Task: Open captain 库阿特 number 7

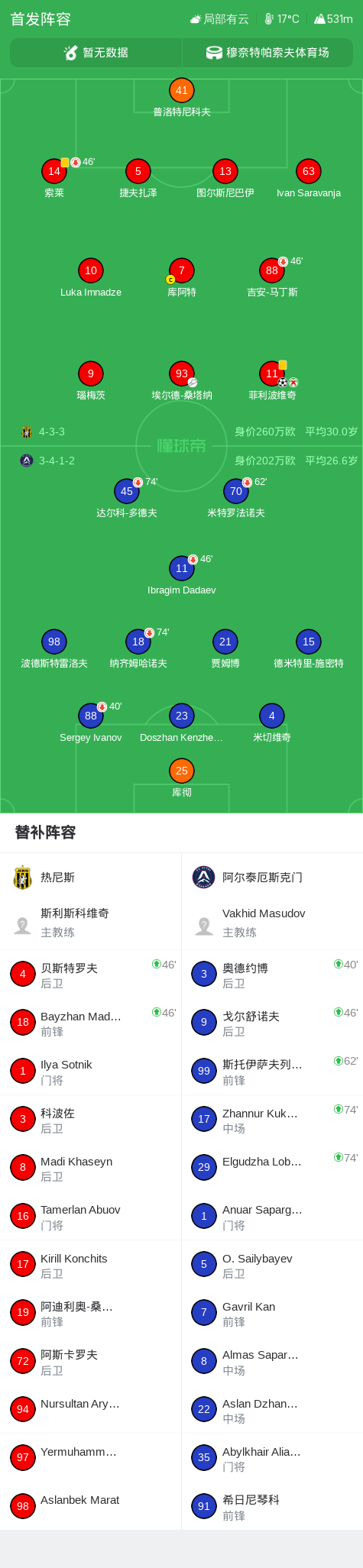Action: [181, 278]
